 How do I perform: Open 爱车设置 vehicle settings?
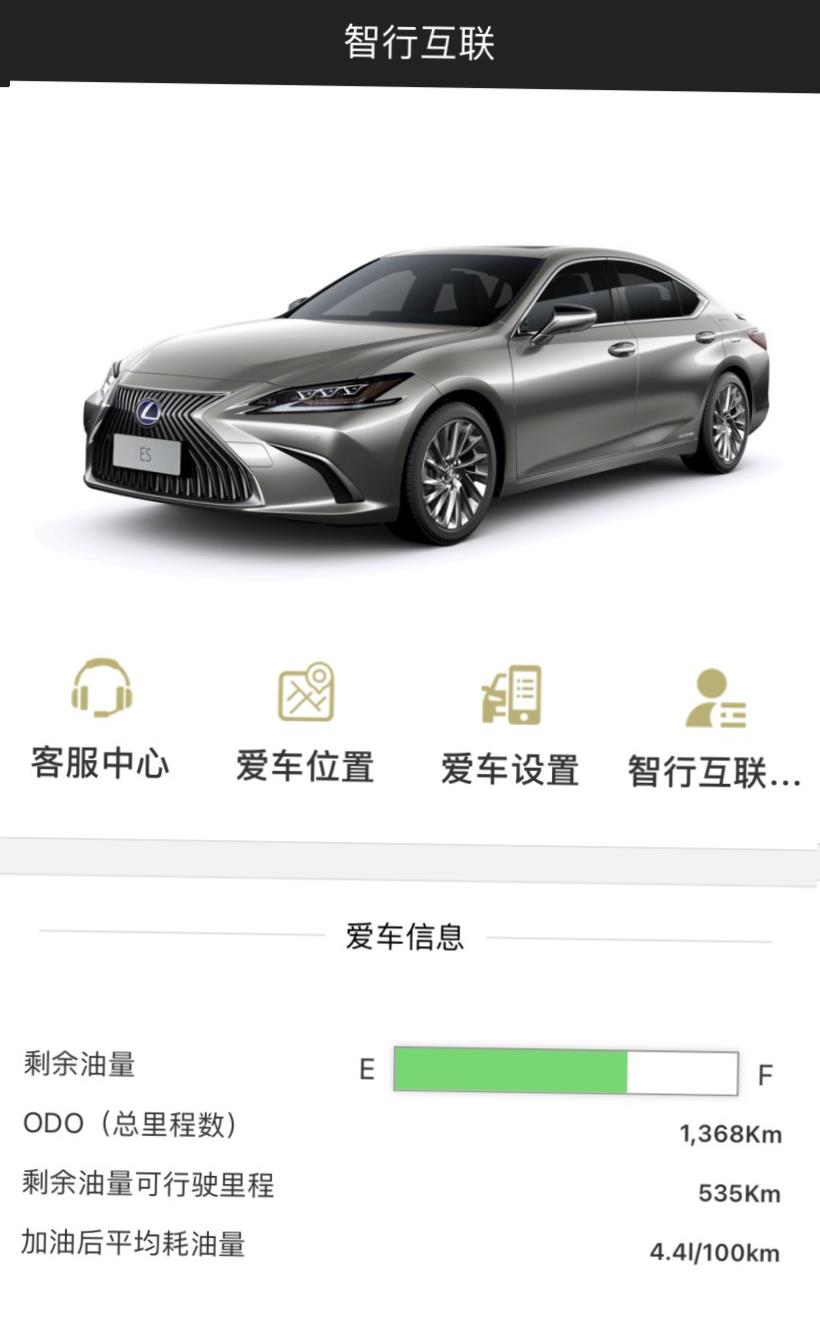510,722
